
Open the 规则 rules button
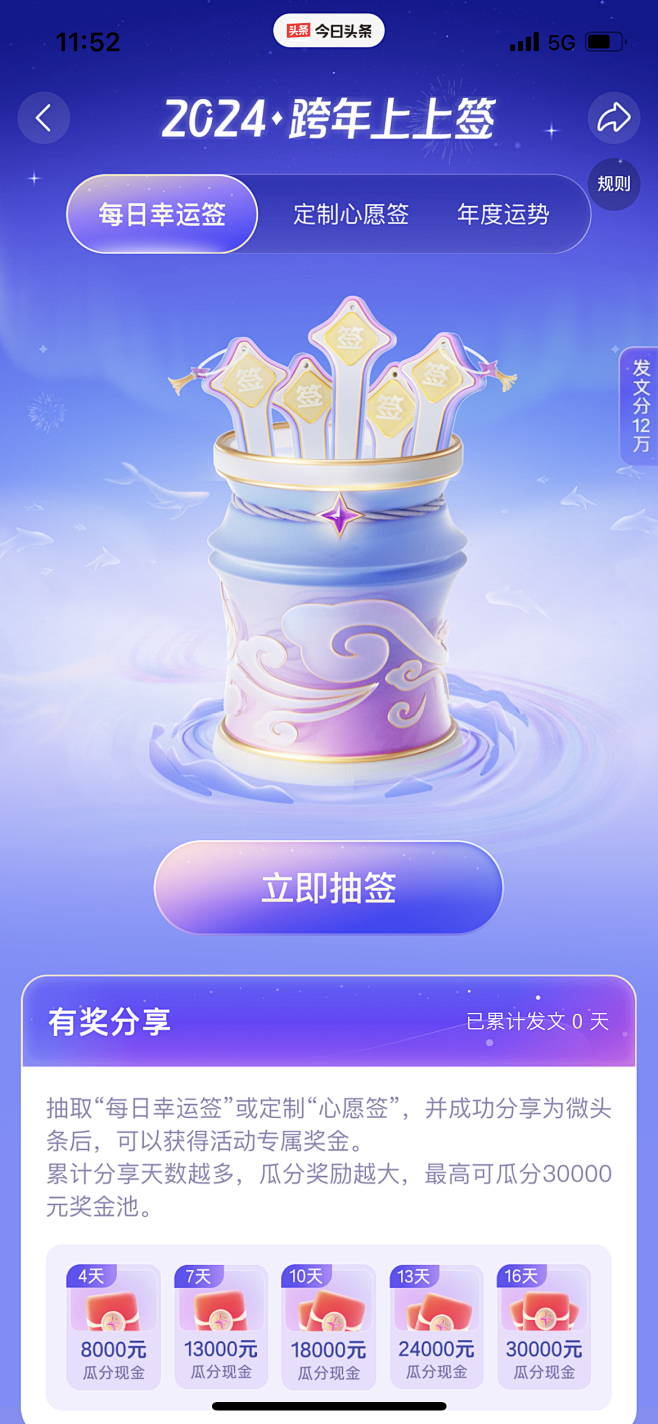(613, 184)
